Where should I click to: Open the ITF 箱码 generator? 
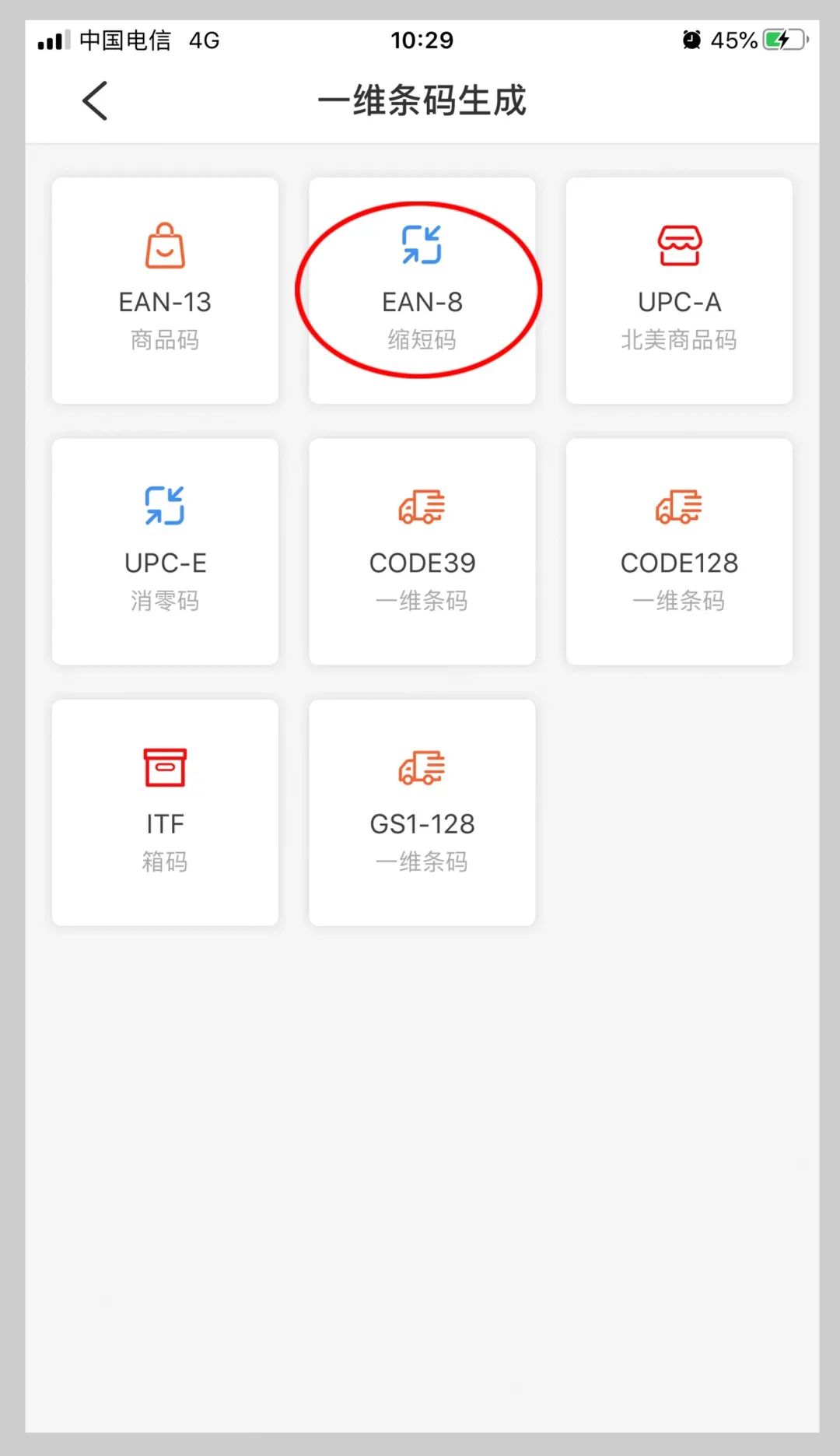pos(165,812)
